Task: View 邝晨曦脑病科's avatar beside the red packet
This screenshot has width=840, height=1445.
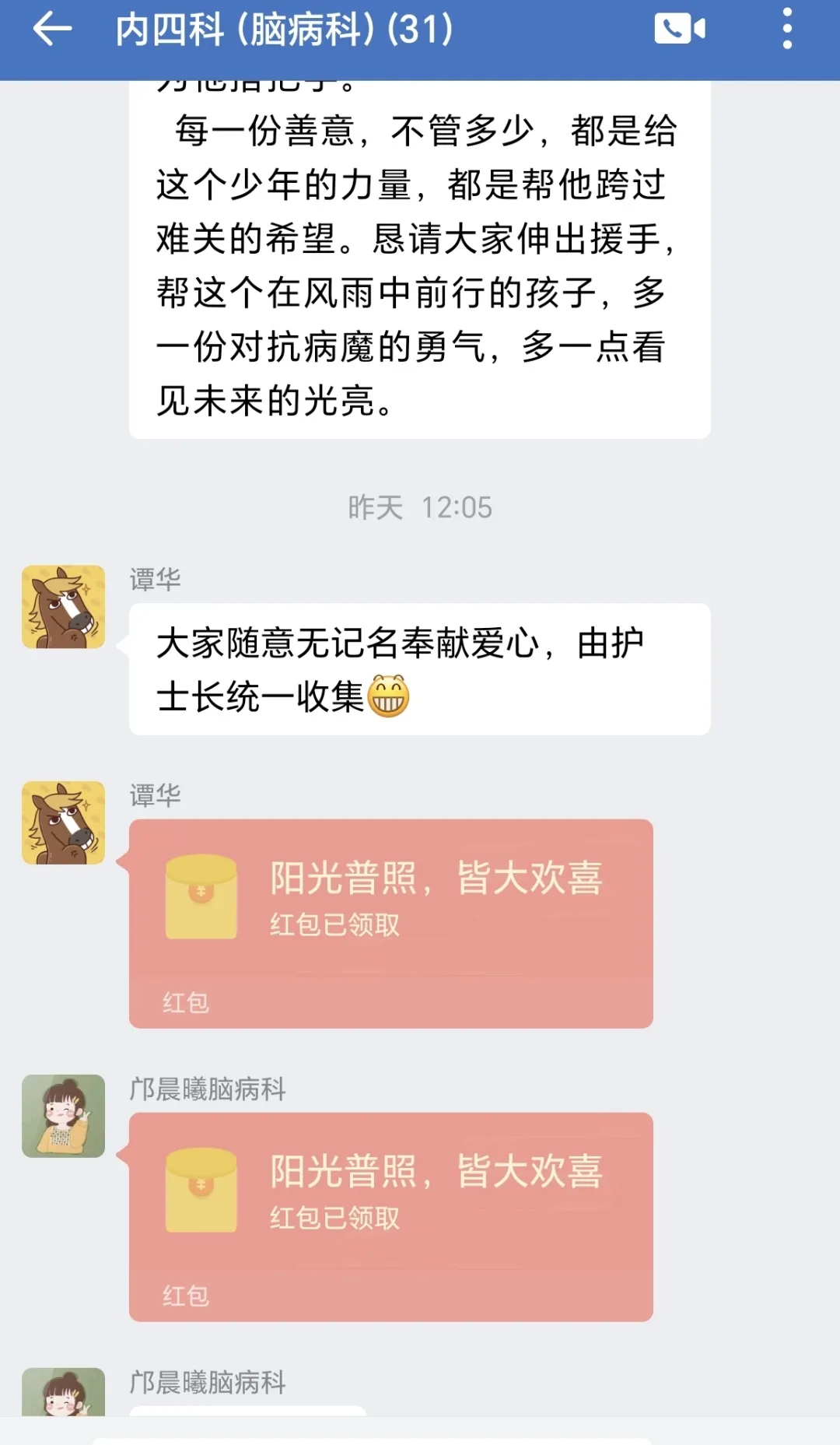Action: tap(64, 1116)
